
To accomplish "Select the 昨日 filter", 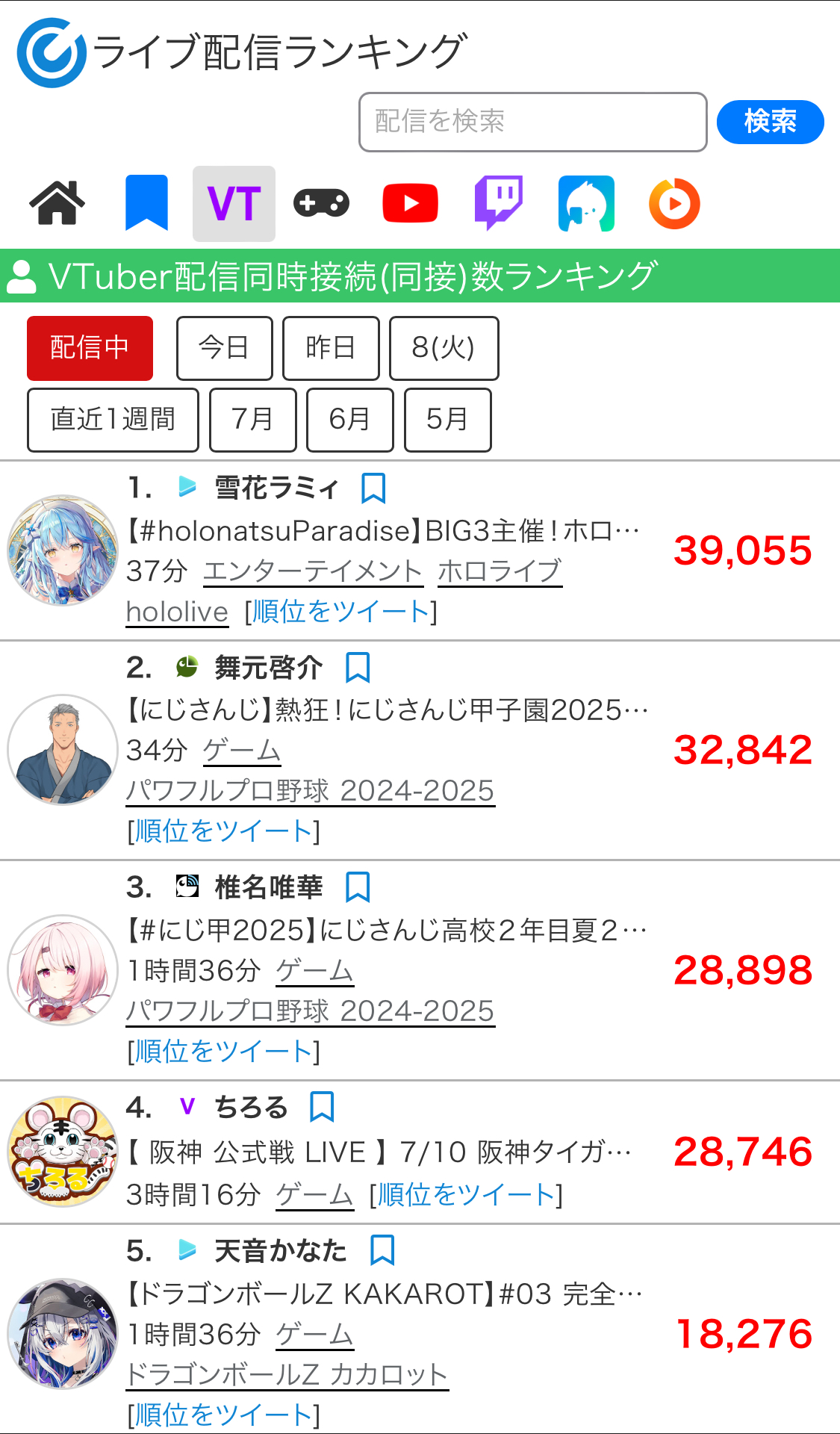I will tap(331, 348).
